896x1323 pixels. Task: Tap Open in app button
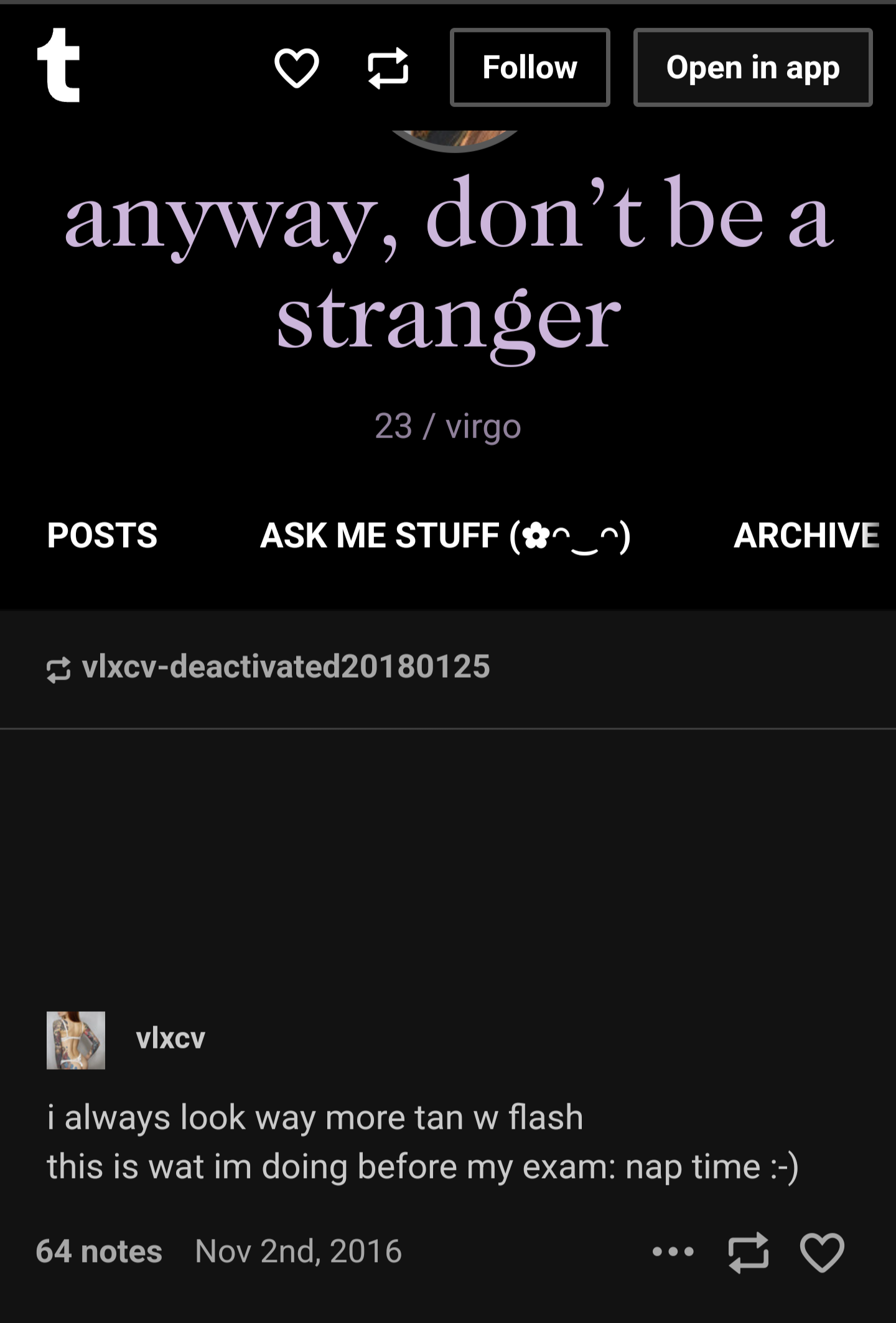tap(753, 67)
